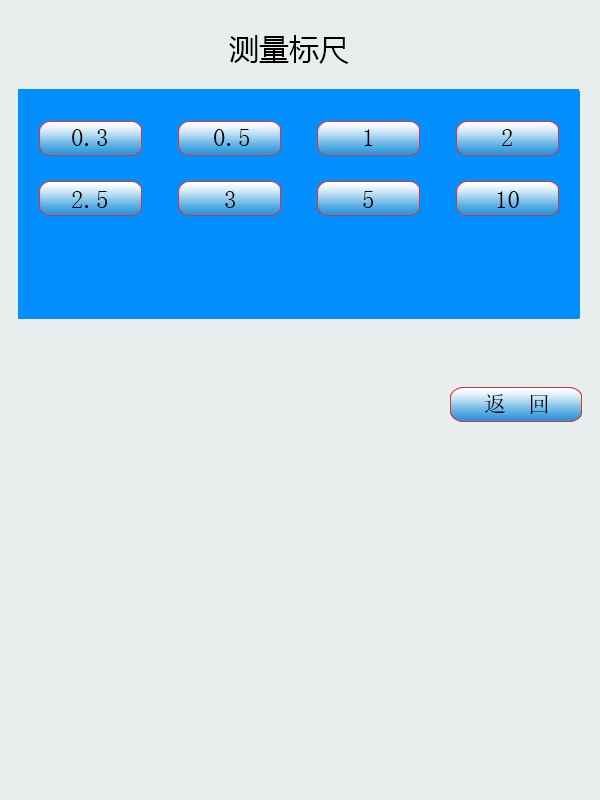Choose the 0.5 measurement scale
Screen dimensions: 600x800
click(229, 139)
